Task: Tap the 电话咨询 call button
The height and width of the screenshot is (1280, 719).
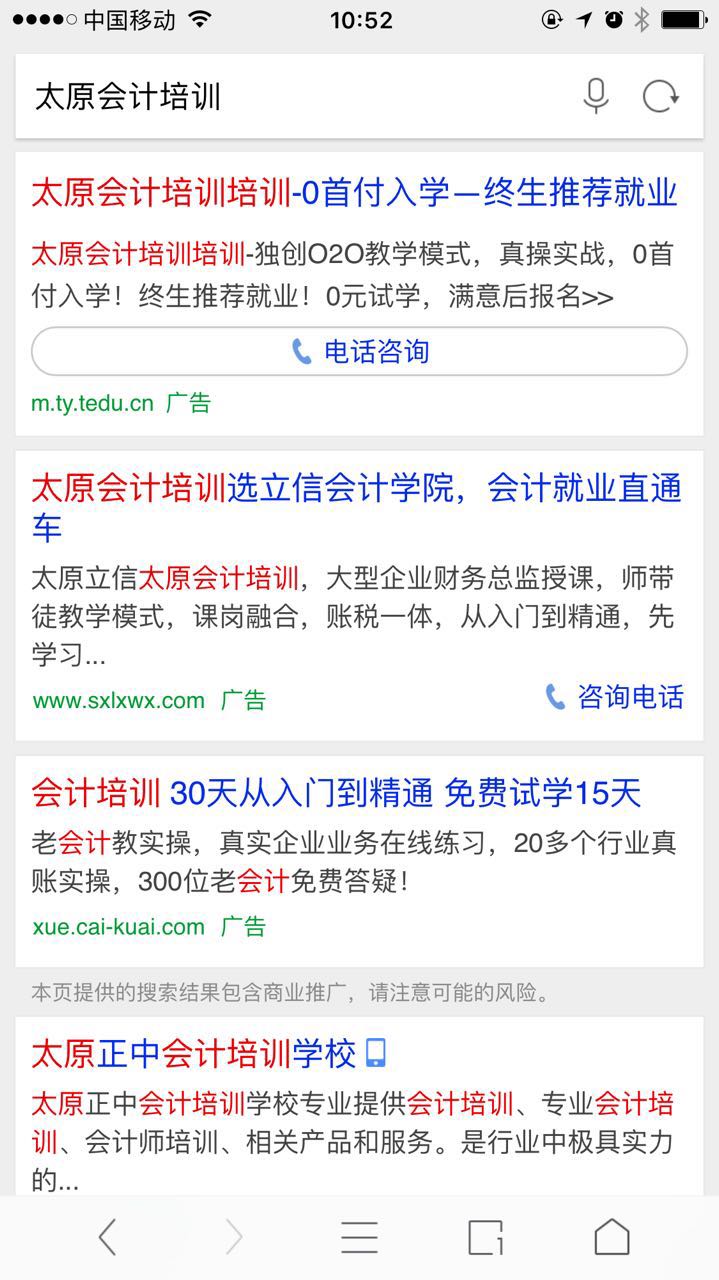Action: (359, 351)
